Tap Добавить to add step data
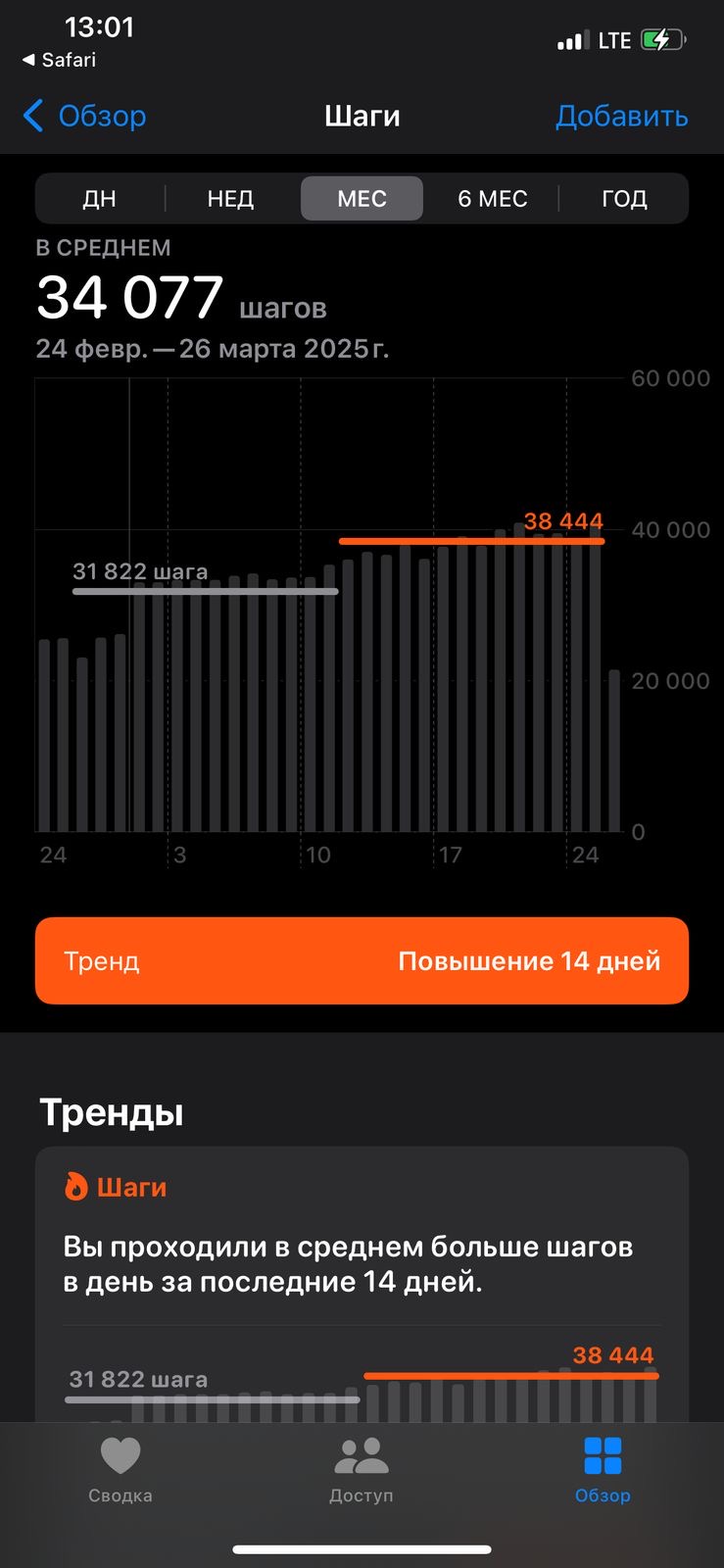Viewport: 724px width, 1568px height. click(622, 116)
